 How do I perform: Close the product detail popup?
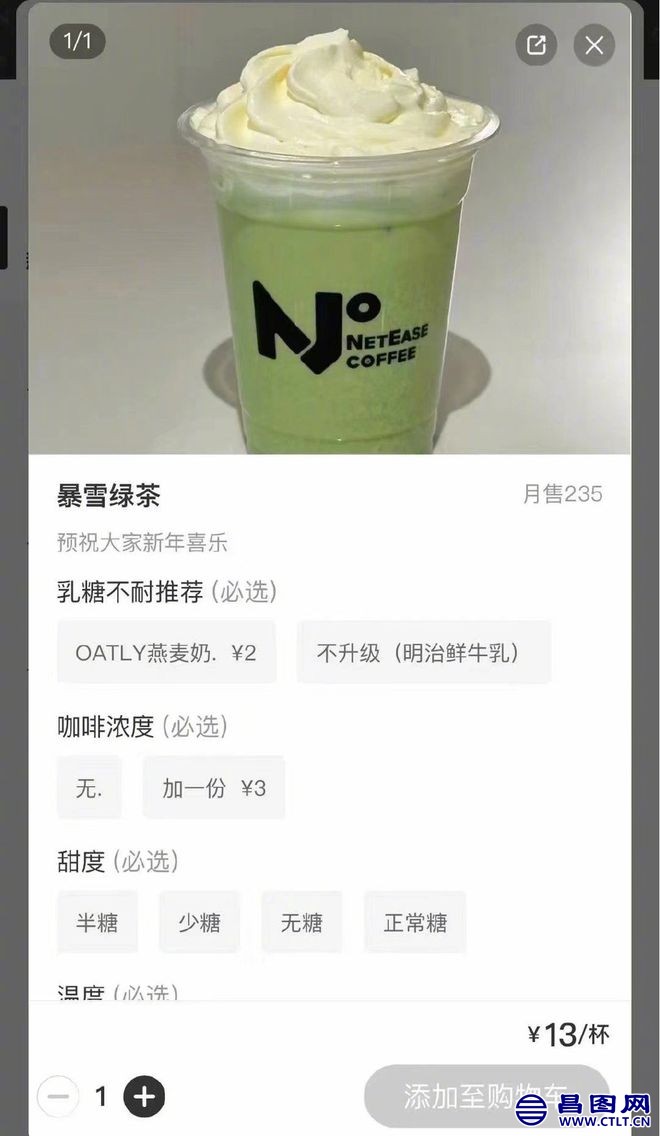tap(594, 45)
